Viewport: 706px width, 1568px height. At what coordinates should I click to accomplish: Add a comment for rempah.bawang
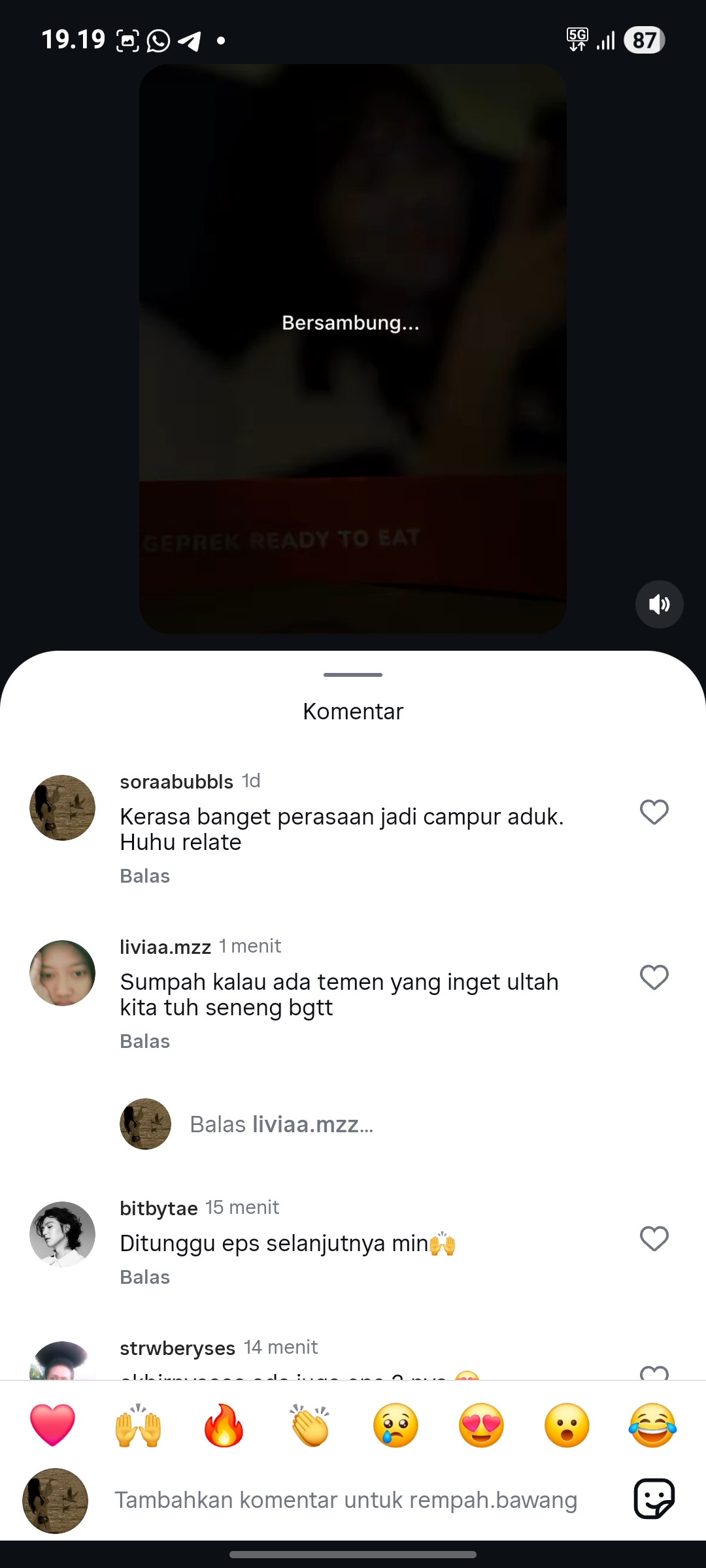(345, 1500)
